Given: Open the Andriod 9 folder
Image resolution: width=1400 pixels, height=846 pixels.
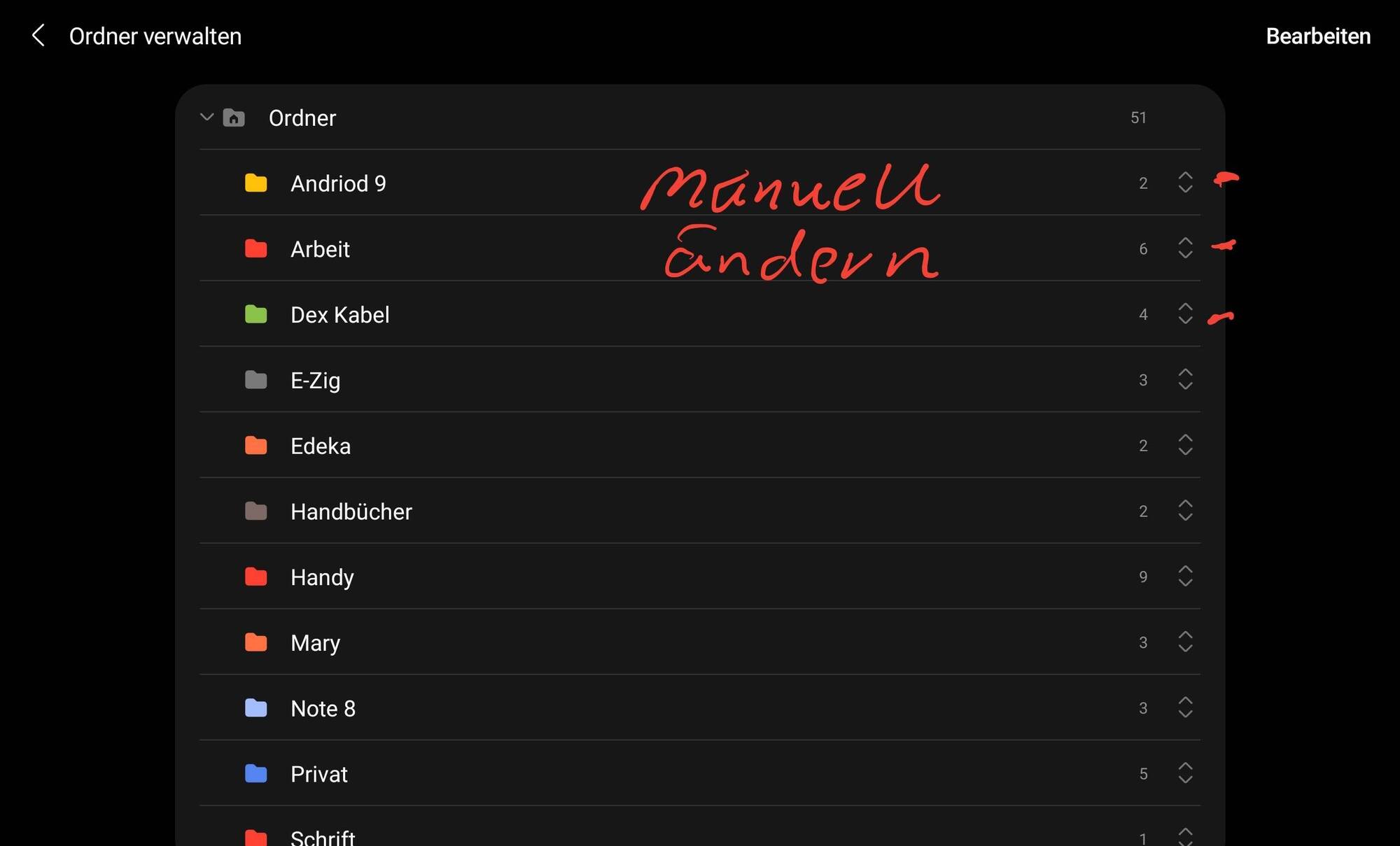Looking at the screenshot, I should pos(338,183).
